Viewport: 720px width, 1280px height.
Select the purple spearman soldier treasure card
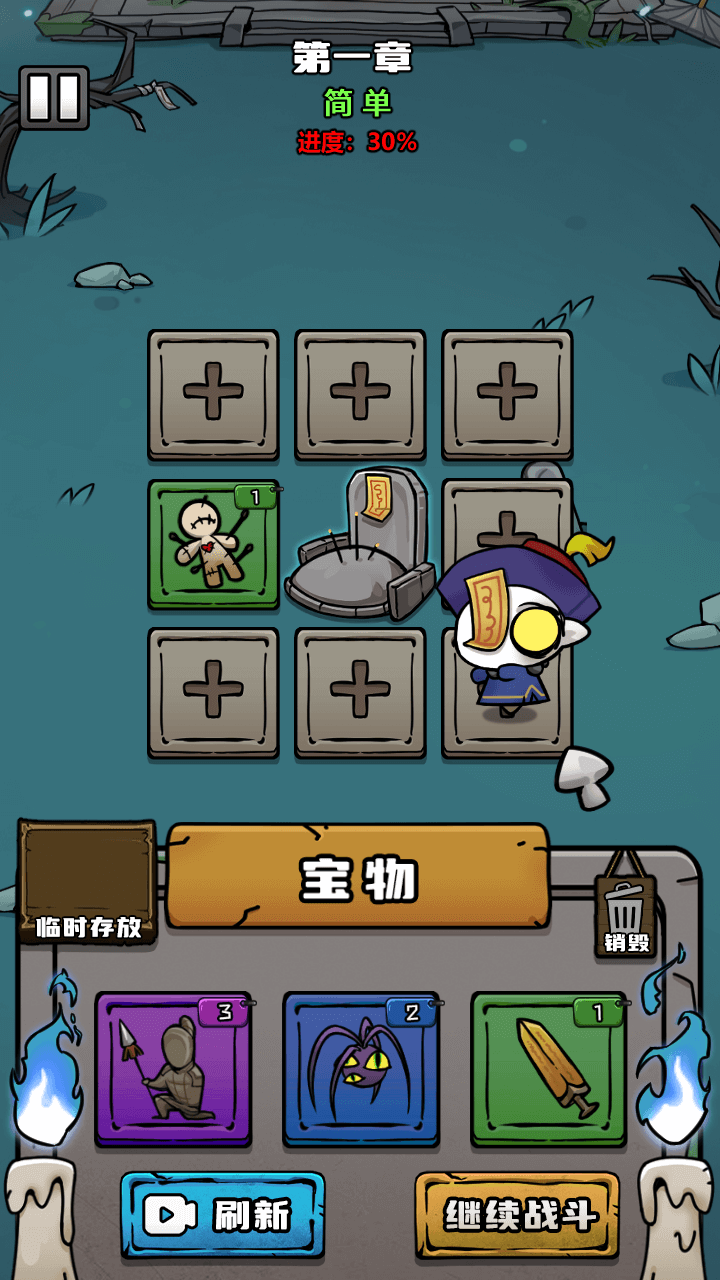tap(173, 1069)
